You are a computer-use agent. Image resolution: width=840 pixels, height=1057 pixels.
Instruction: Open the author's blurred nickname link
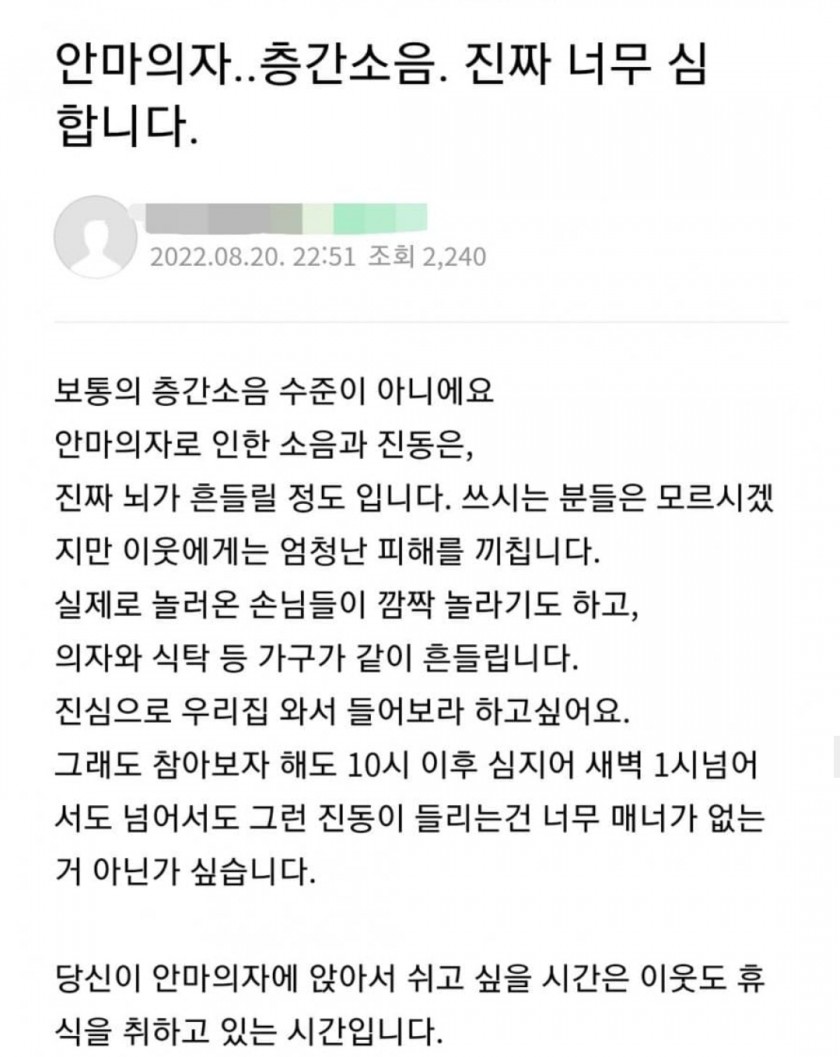(287, 218)
